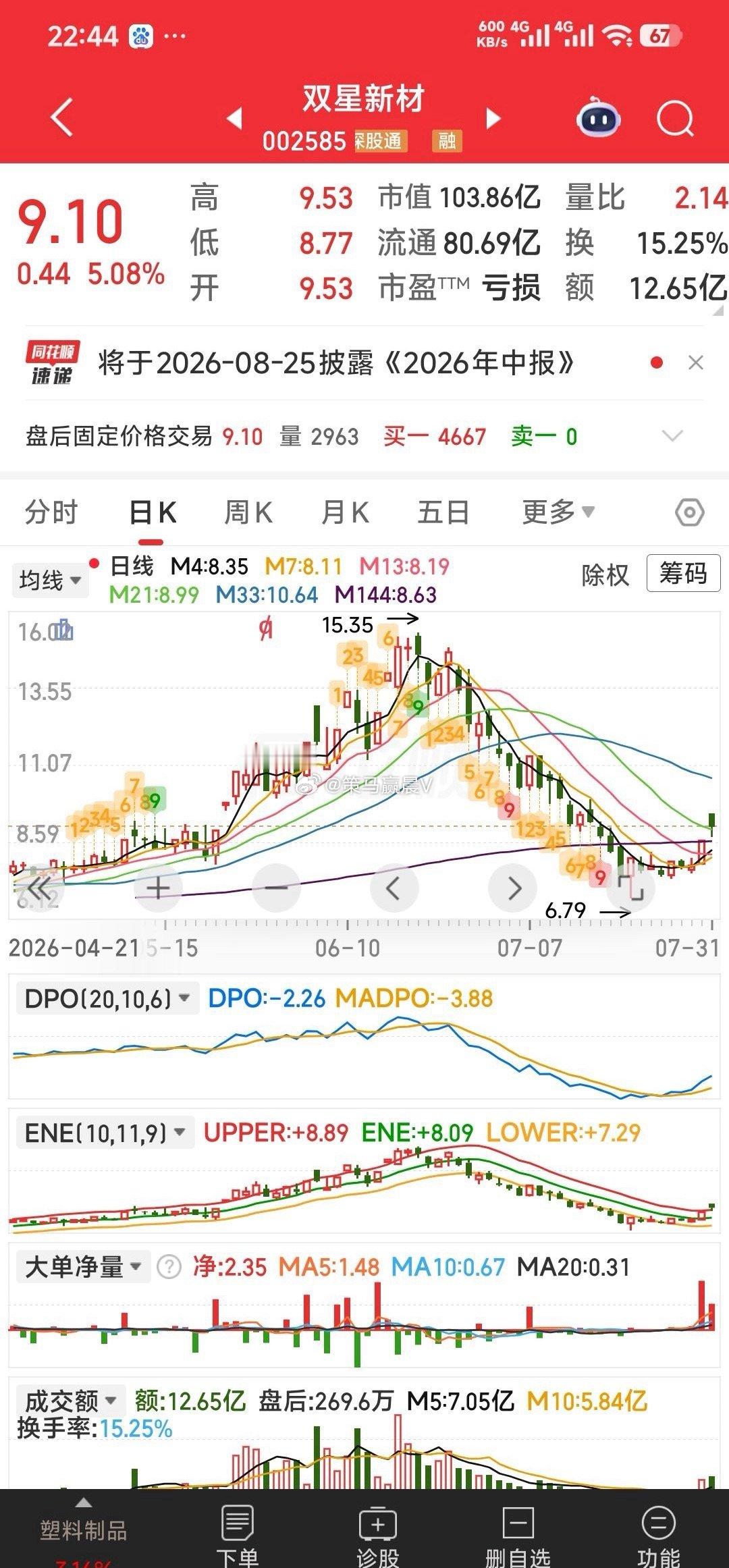Image resolution: width=729 pixels, height=1568 pixels.
Task: Open chart settings hexagon icon
Action: [x=689, y=513]
